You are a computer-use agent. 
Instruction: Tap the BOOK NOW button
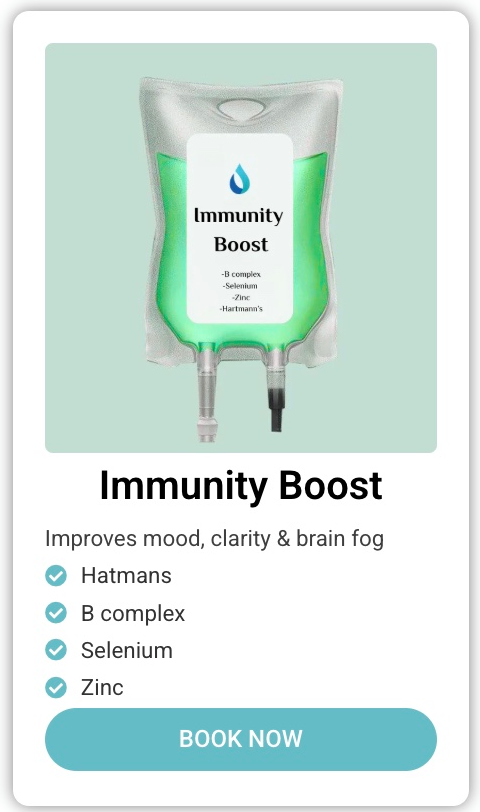(x=241, y=739)
